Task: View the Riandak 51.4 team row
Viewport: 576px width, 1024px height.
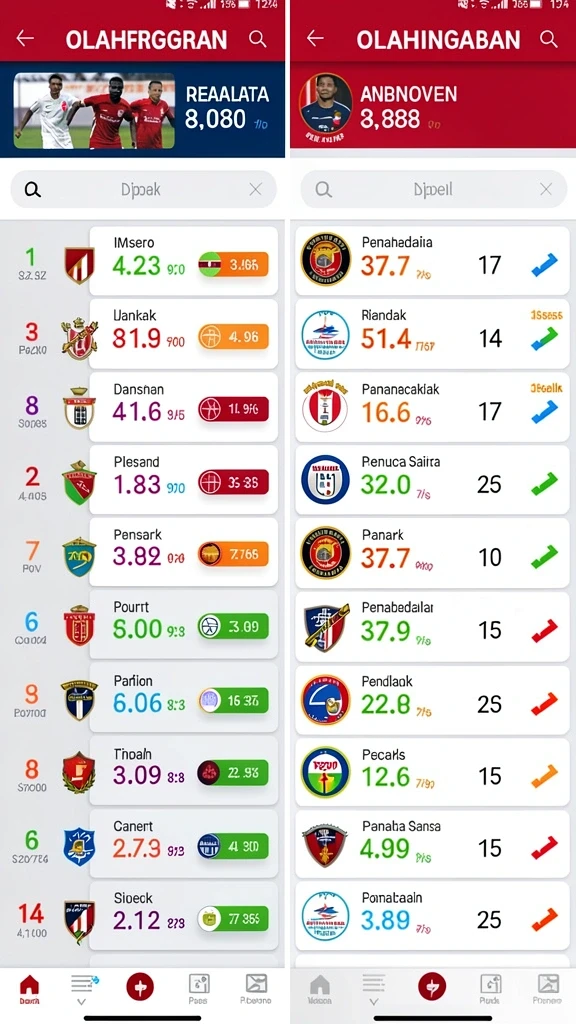Action: (432, 334)
